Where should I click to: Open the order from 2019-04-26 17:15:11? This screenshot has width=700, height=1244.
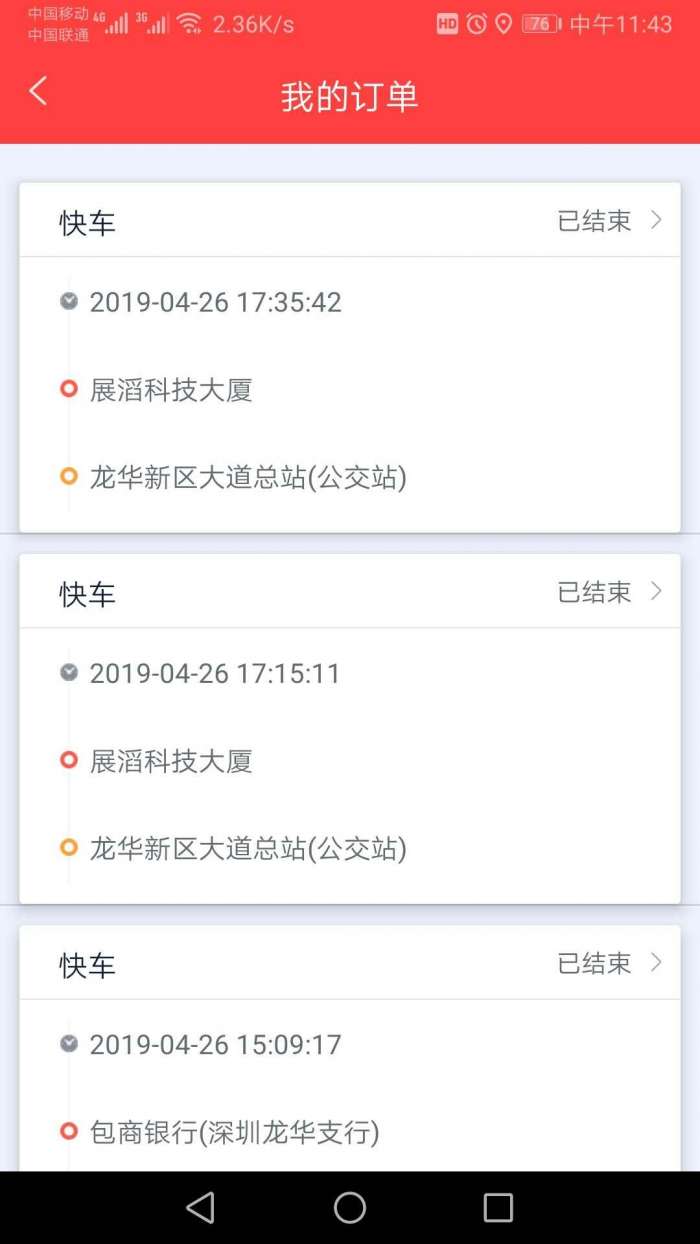pos(350,728)
